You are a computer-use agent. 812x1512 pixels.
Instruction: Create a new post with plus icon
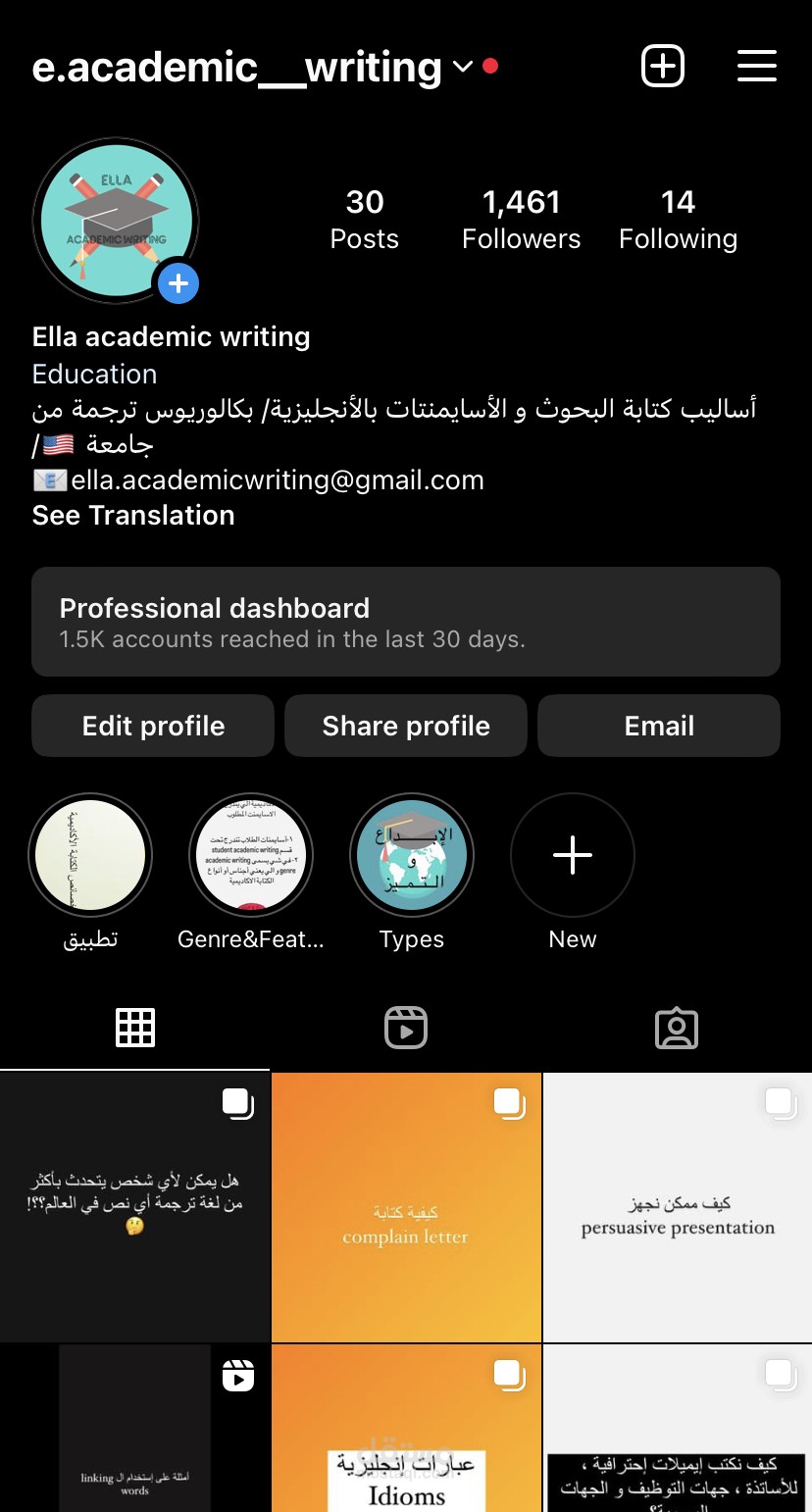tap(663, 66)
